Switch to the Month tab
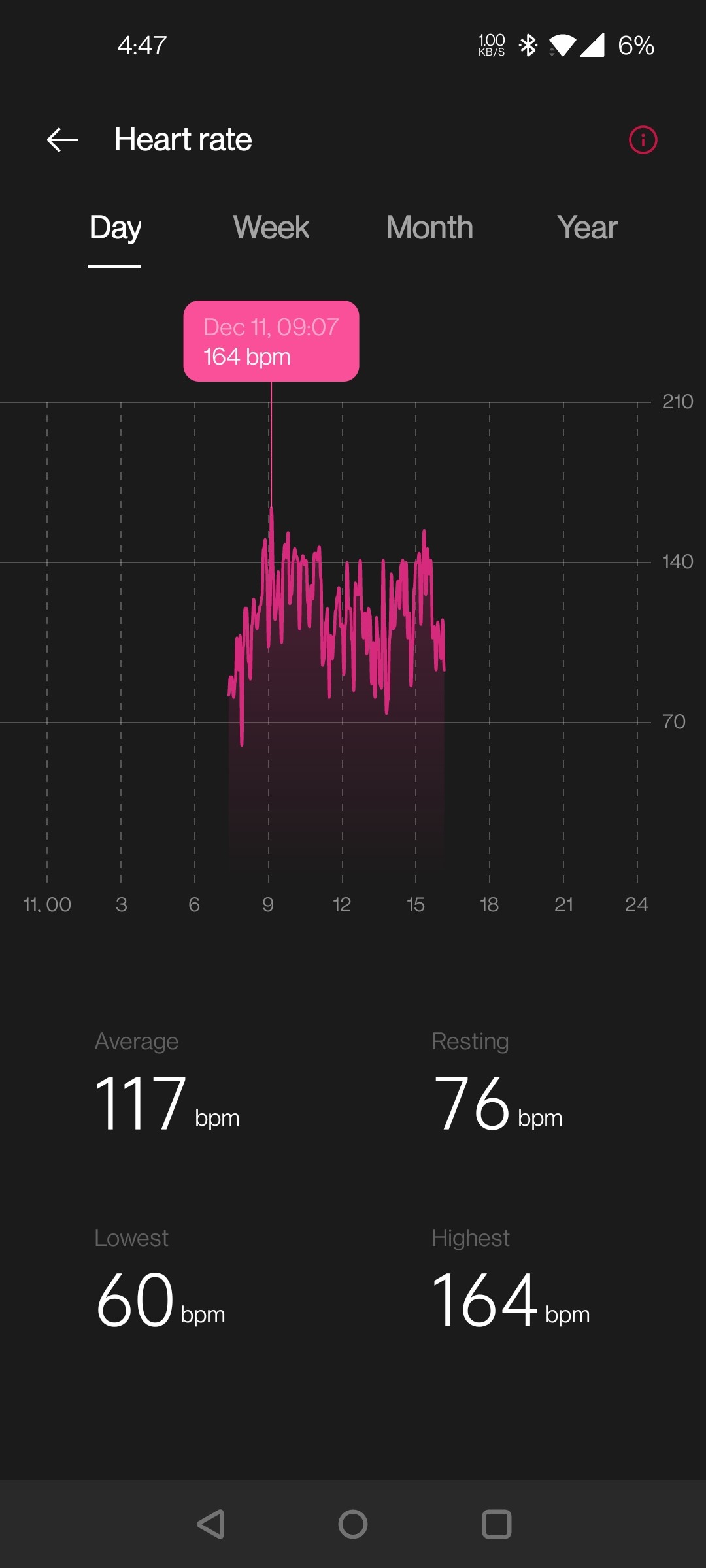The height and width of the screenshot is (1568, 706). pyautogui.click(x=429, y=229)
